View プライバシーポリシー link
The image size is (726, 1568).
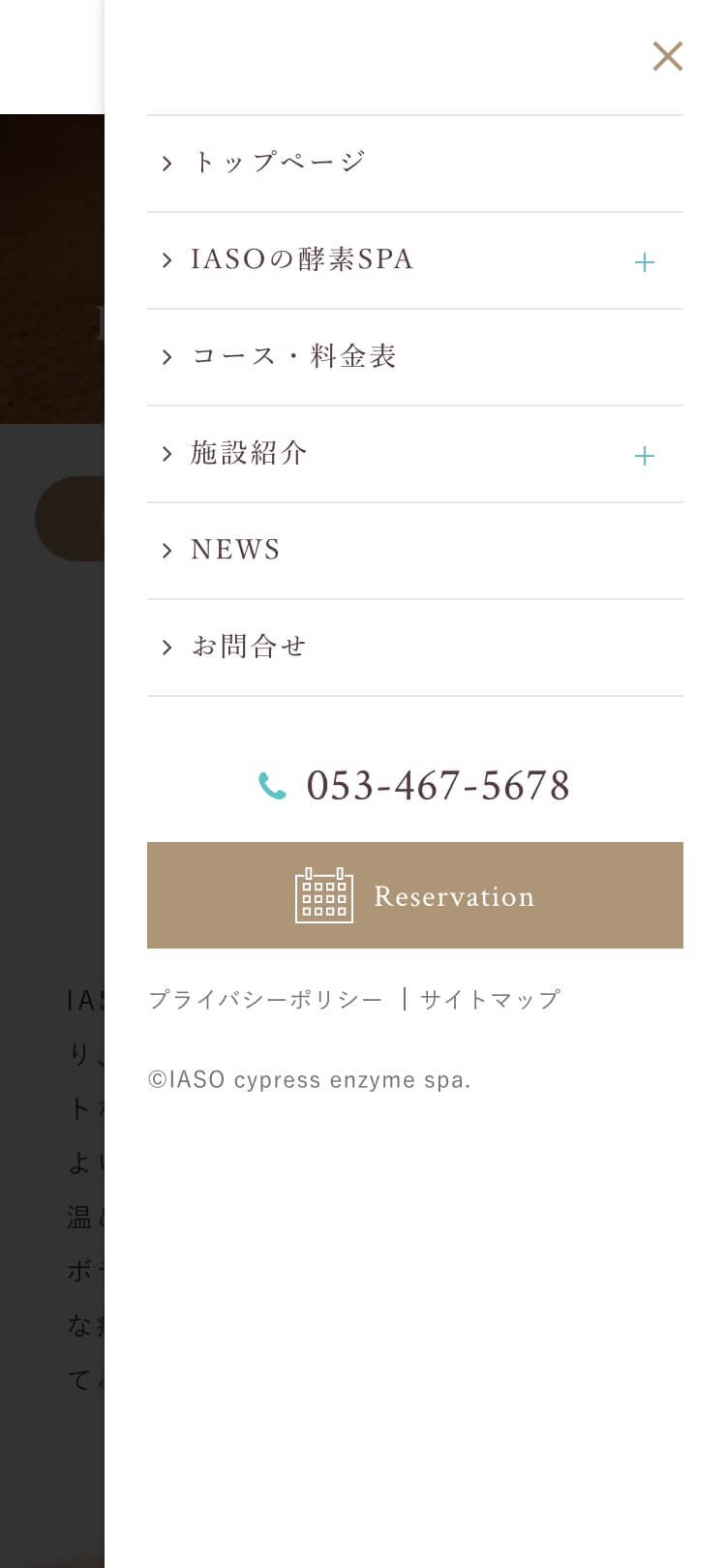pyautogui.click(x=265, y=1000)
